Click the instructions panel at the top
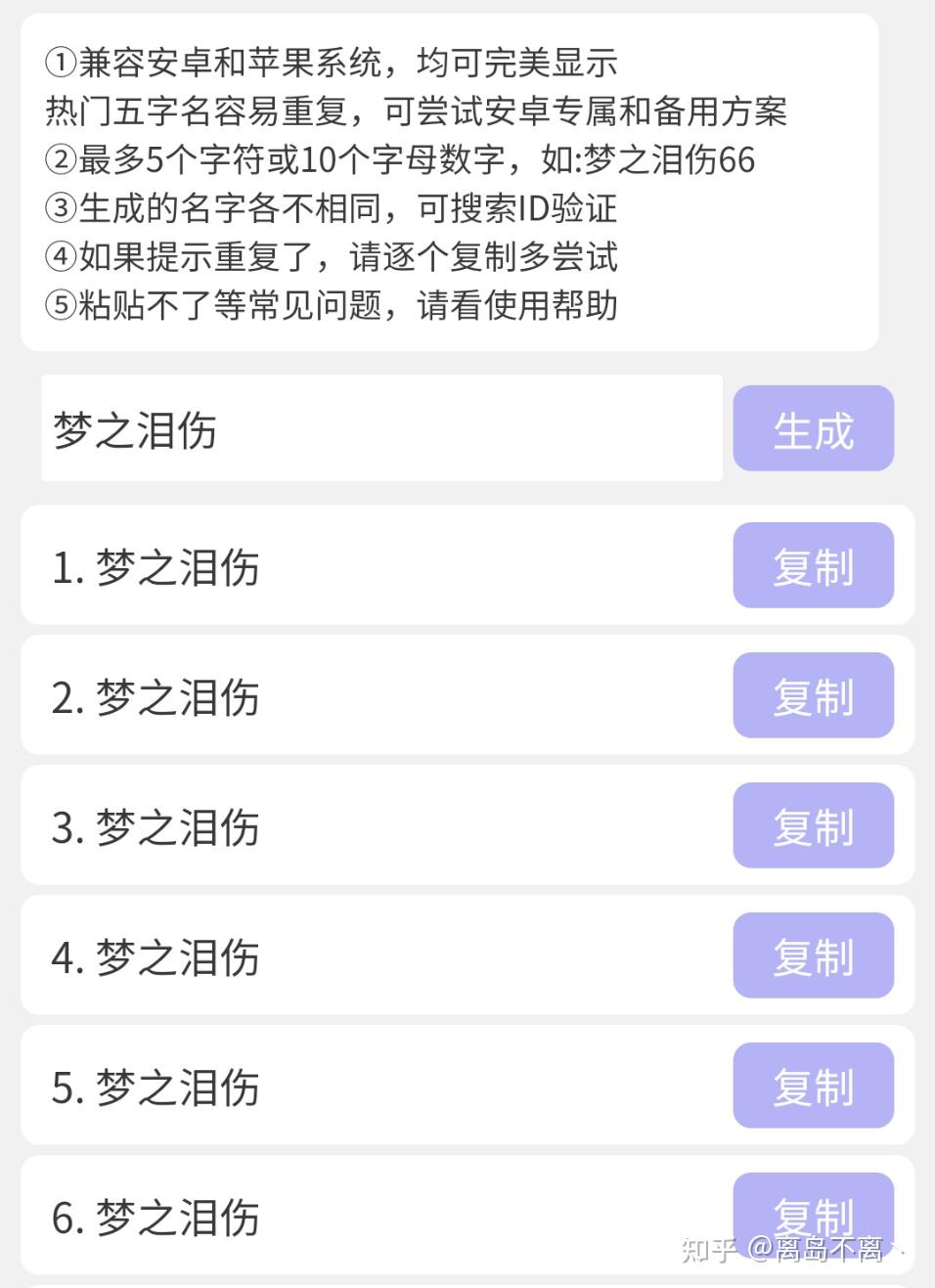Image resolution: width=935 pixels, height=1288 pixels. pos(467,181)
